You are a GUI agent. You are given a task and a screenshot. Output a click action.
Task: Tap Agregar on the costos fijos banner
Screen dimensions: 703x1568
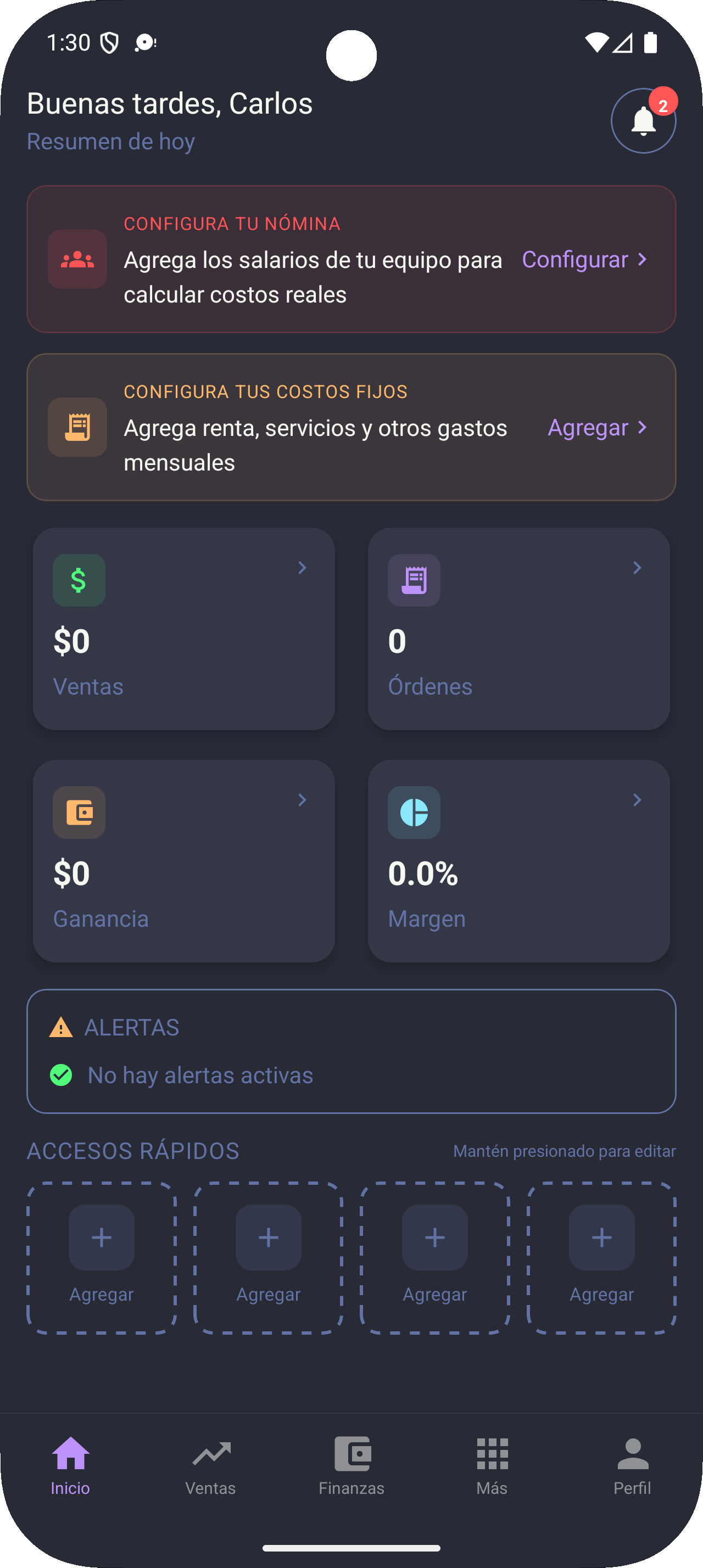click(x=598, y=427)
